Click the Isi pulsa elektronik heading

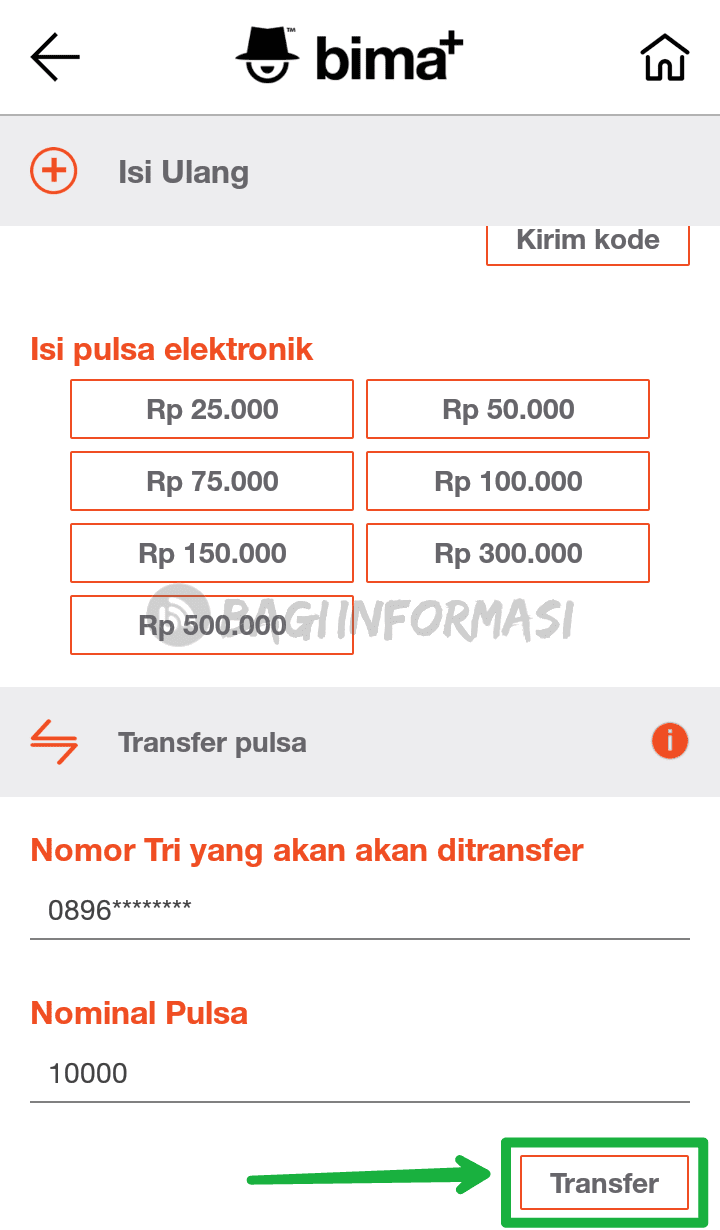(172, 349)
